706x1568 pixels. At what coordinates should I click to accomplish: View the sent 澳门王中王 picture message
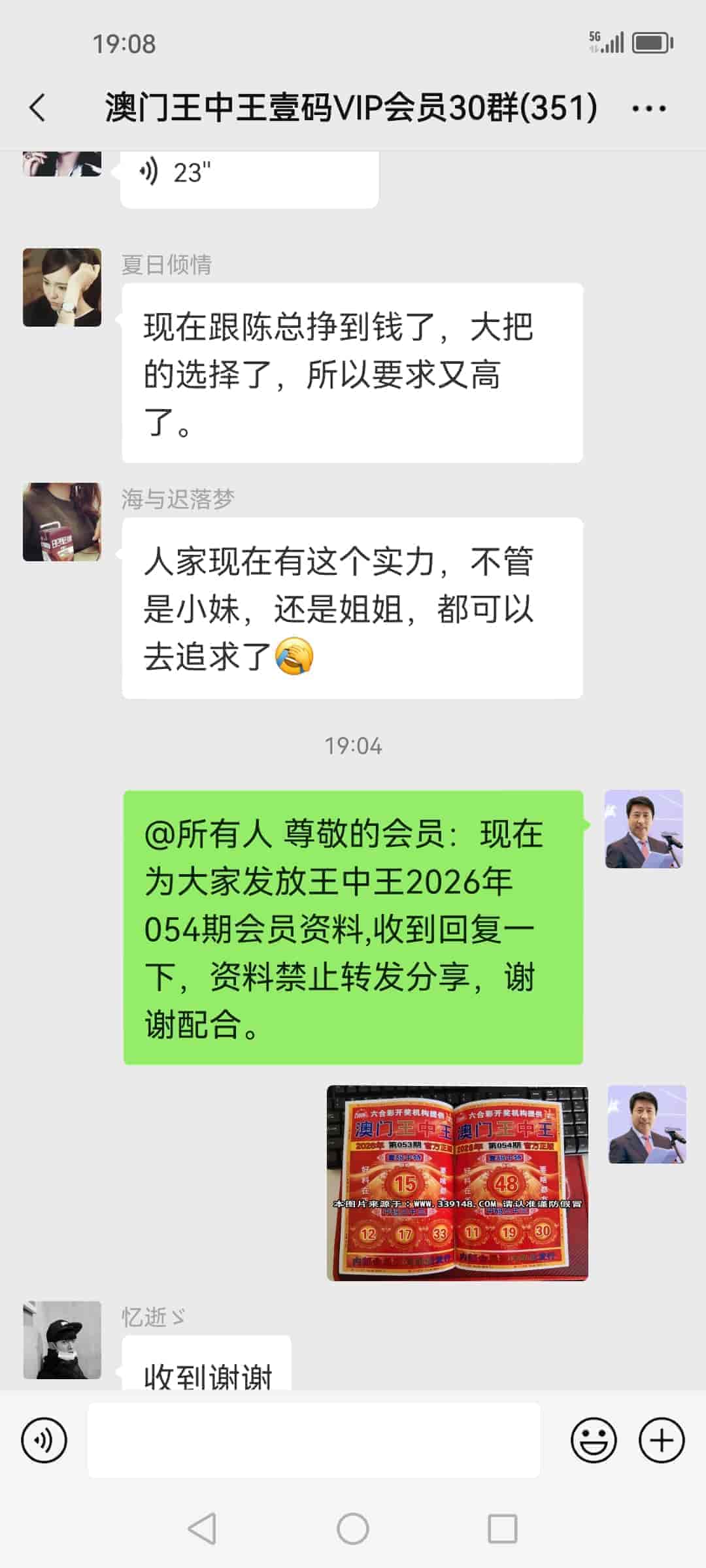tap(457, 1183)
